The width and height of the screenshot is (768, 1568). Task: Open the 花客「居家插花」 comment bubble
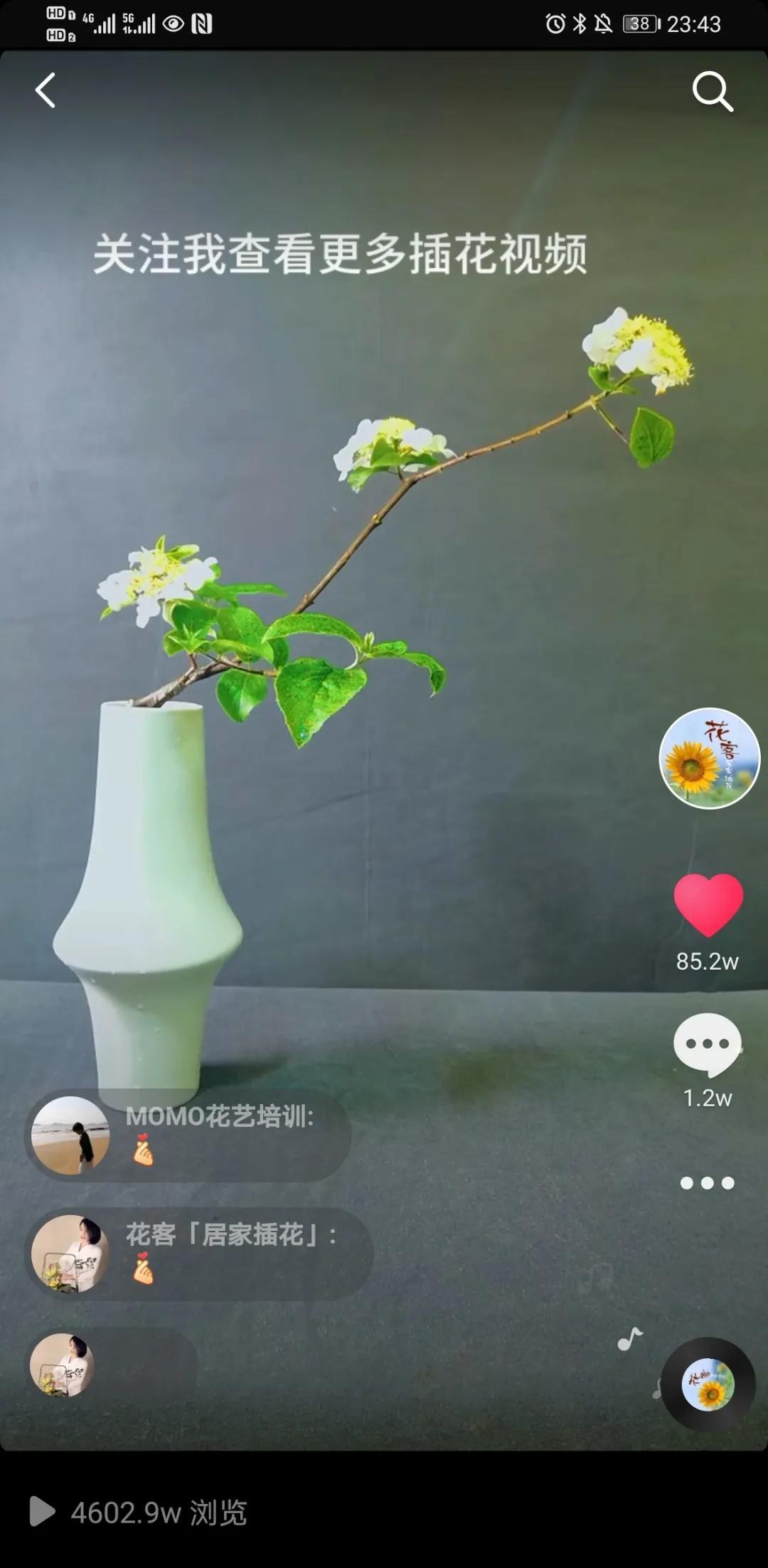200,1254
